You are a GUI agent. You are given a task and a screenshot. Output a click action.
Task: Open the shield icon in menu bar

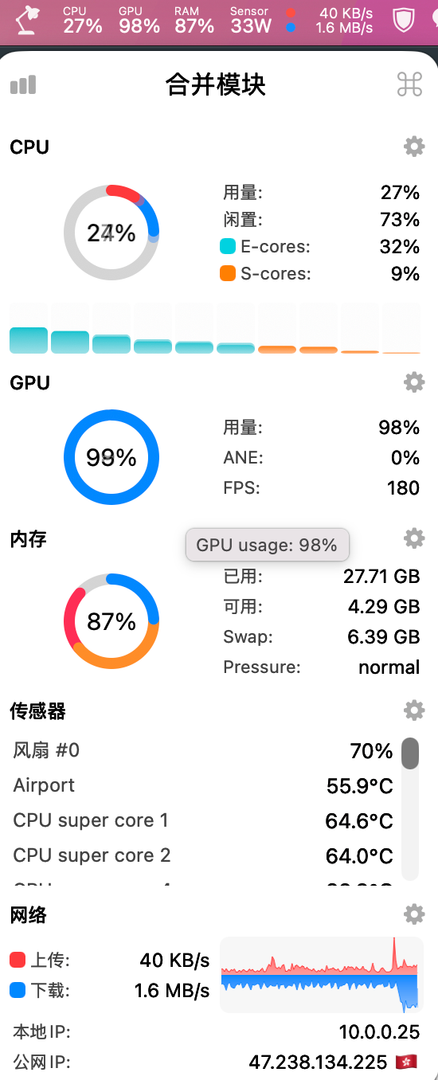click(x=403, y=19)
